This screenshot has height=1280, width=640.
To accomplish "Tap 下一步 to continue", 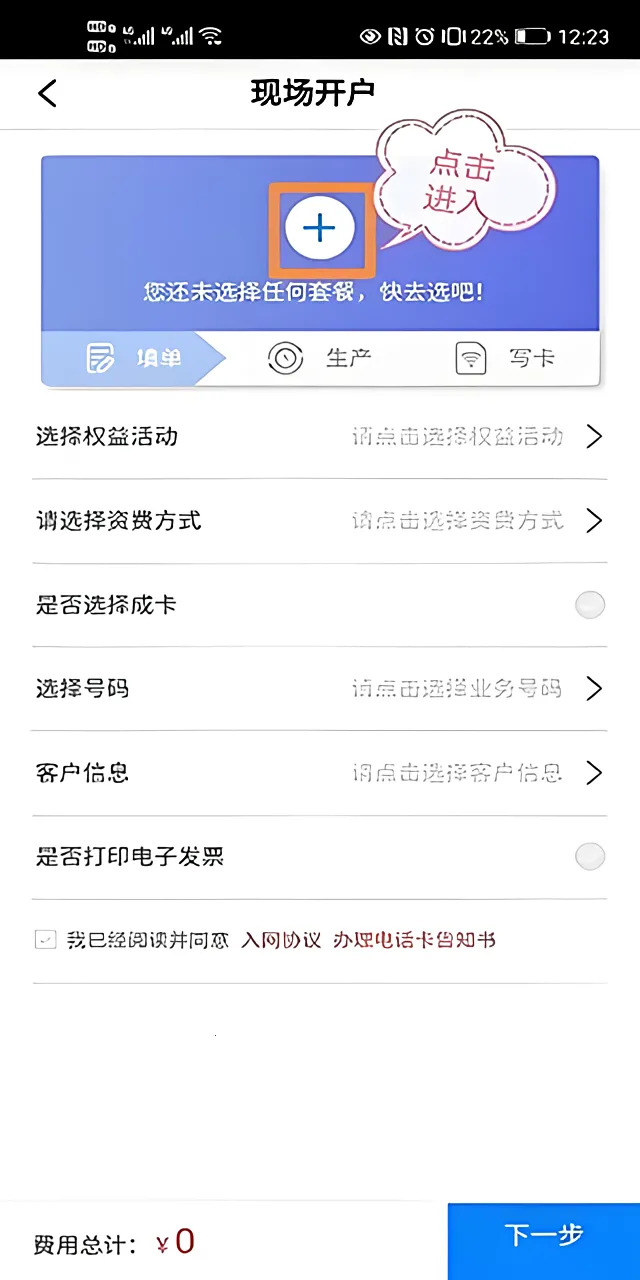I will [x=543, y=1236].
